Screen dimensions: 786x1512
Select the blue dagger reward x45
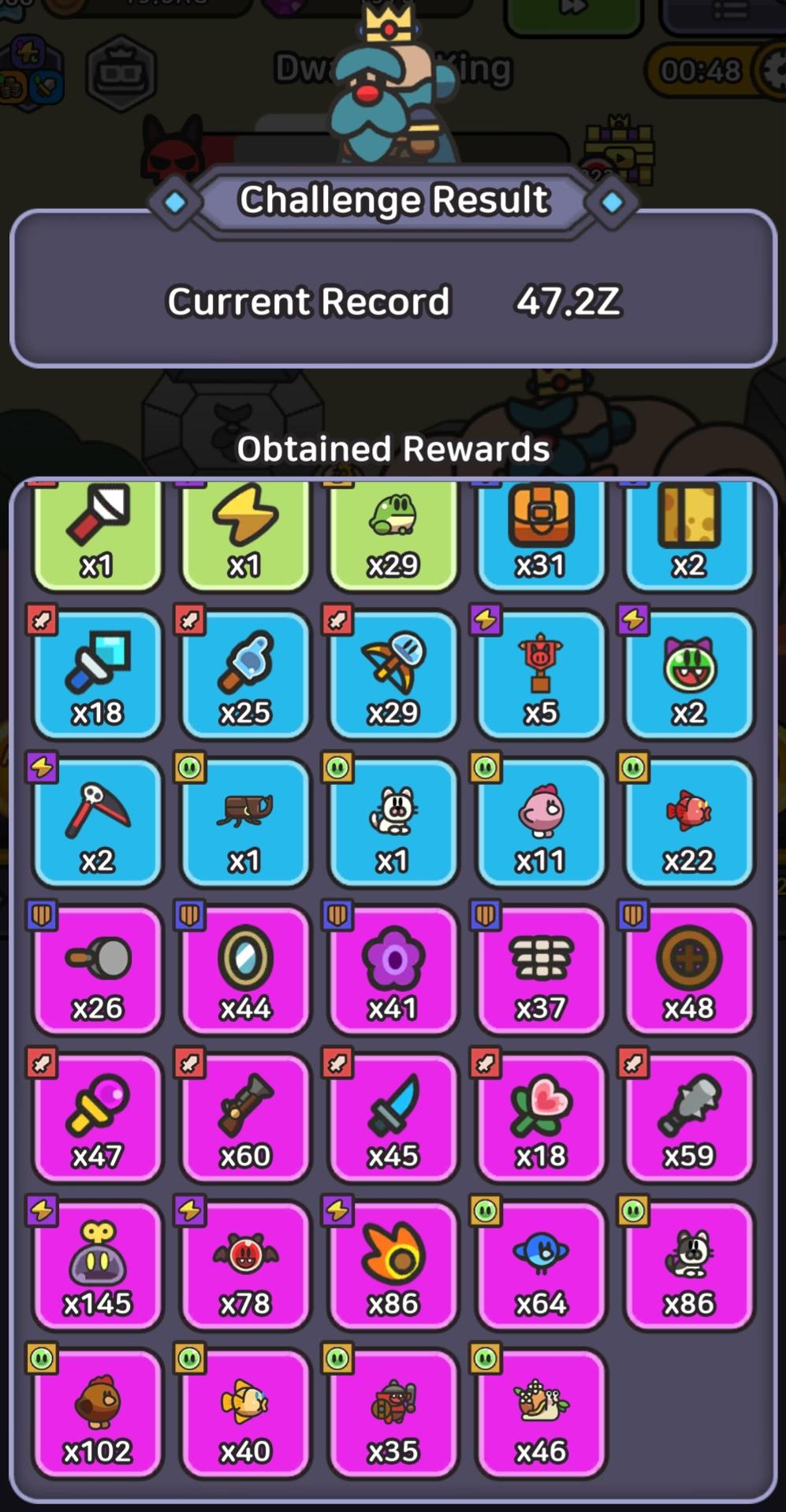(393, 1116)
